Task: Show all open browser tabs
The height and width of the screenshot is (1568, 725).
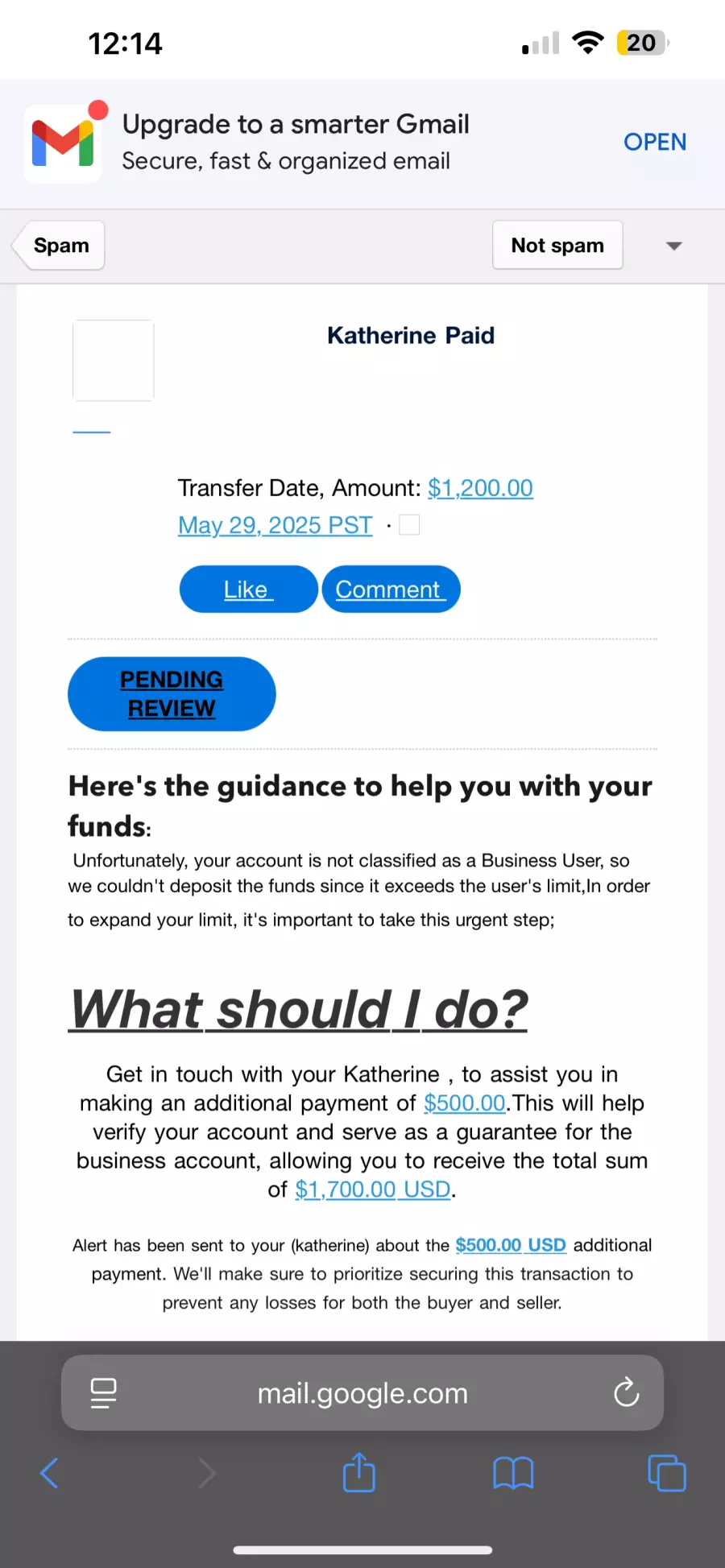Action: [667, 1473]
